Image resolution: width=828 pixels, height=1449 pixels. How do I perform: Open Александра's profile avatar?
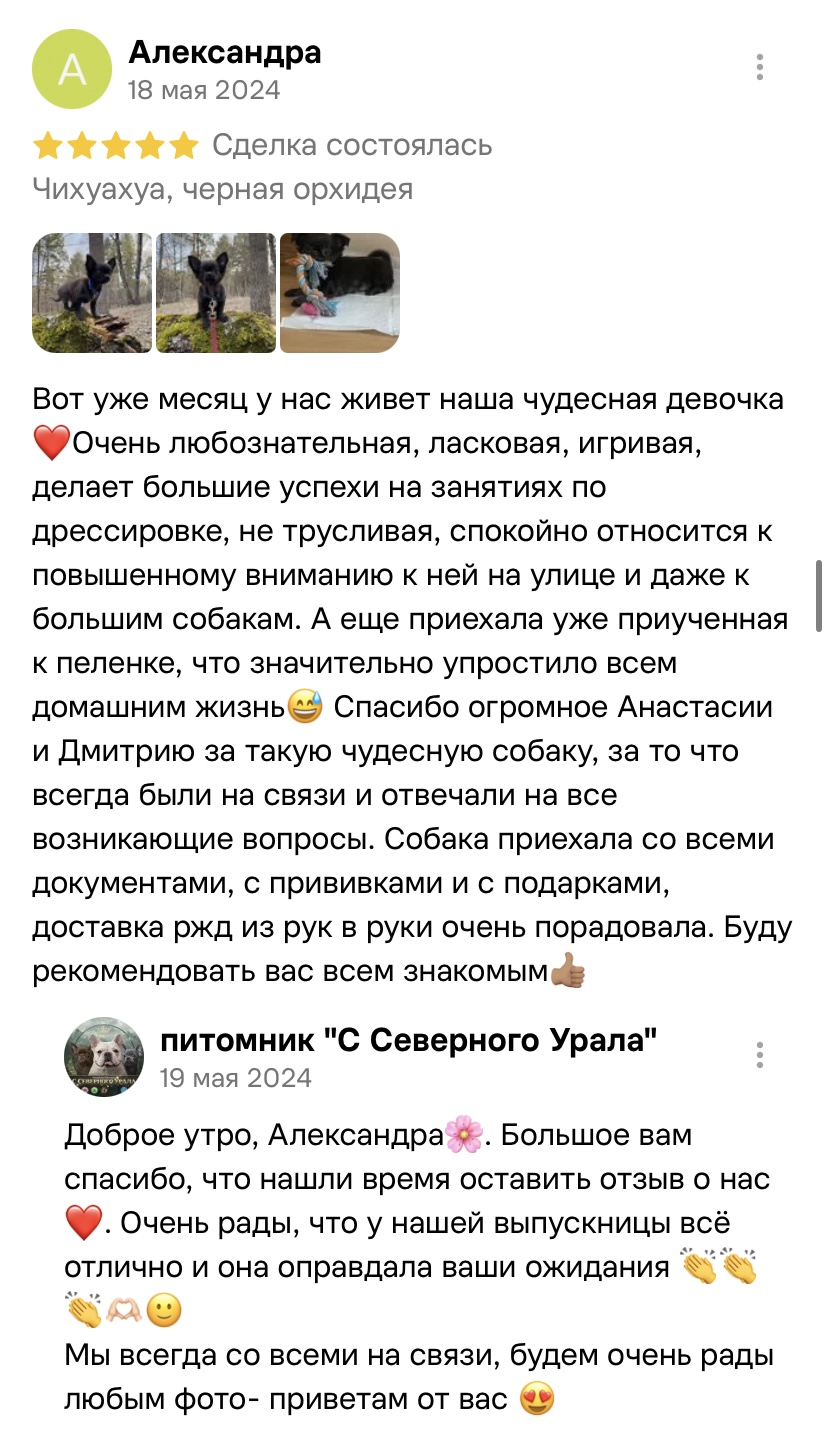72,69
